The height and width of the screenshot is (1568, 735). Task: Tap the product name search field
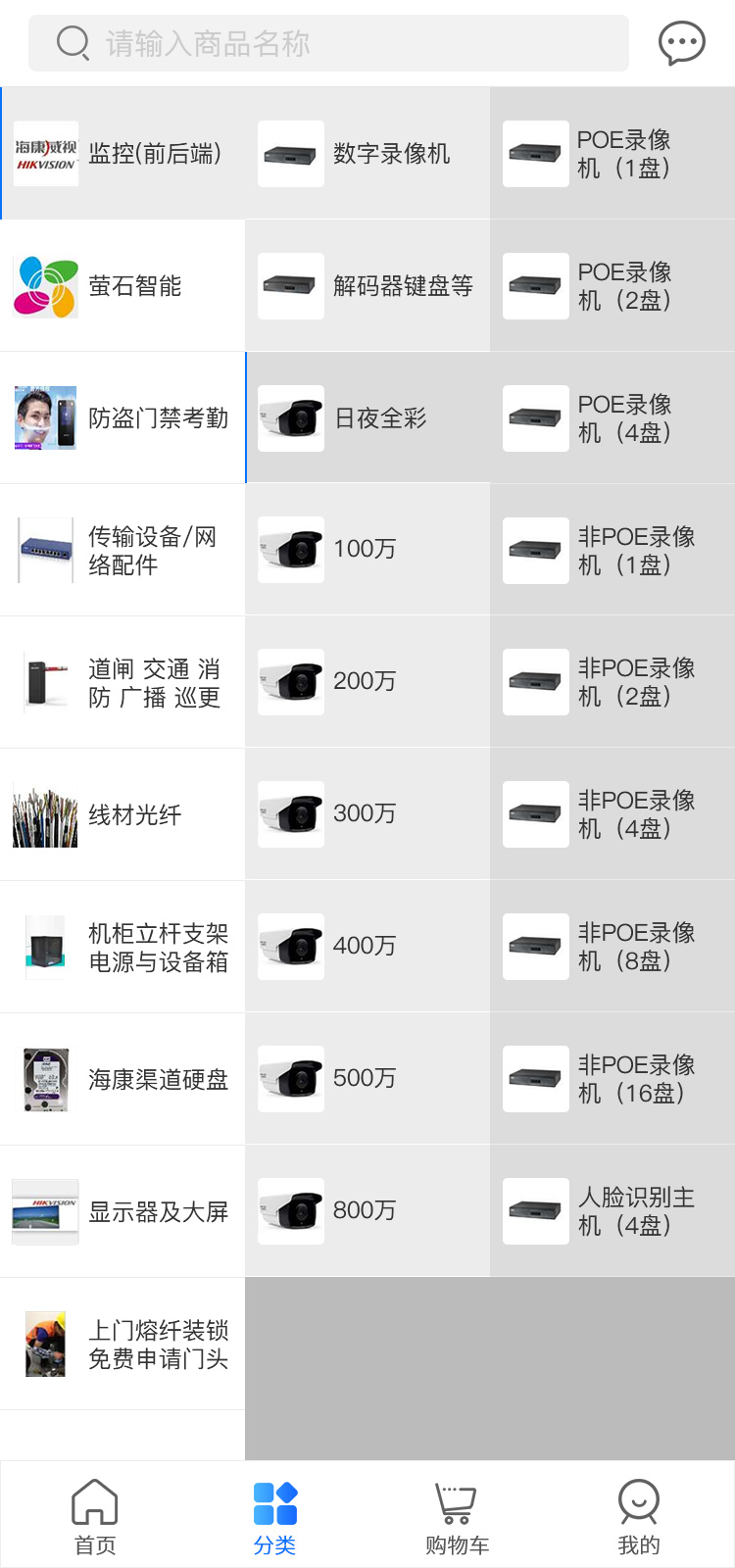328,43
